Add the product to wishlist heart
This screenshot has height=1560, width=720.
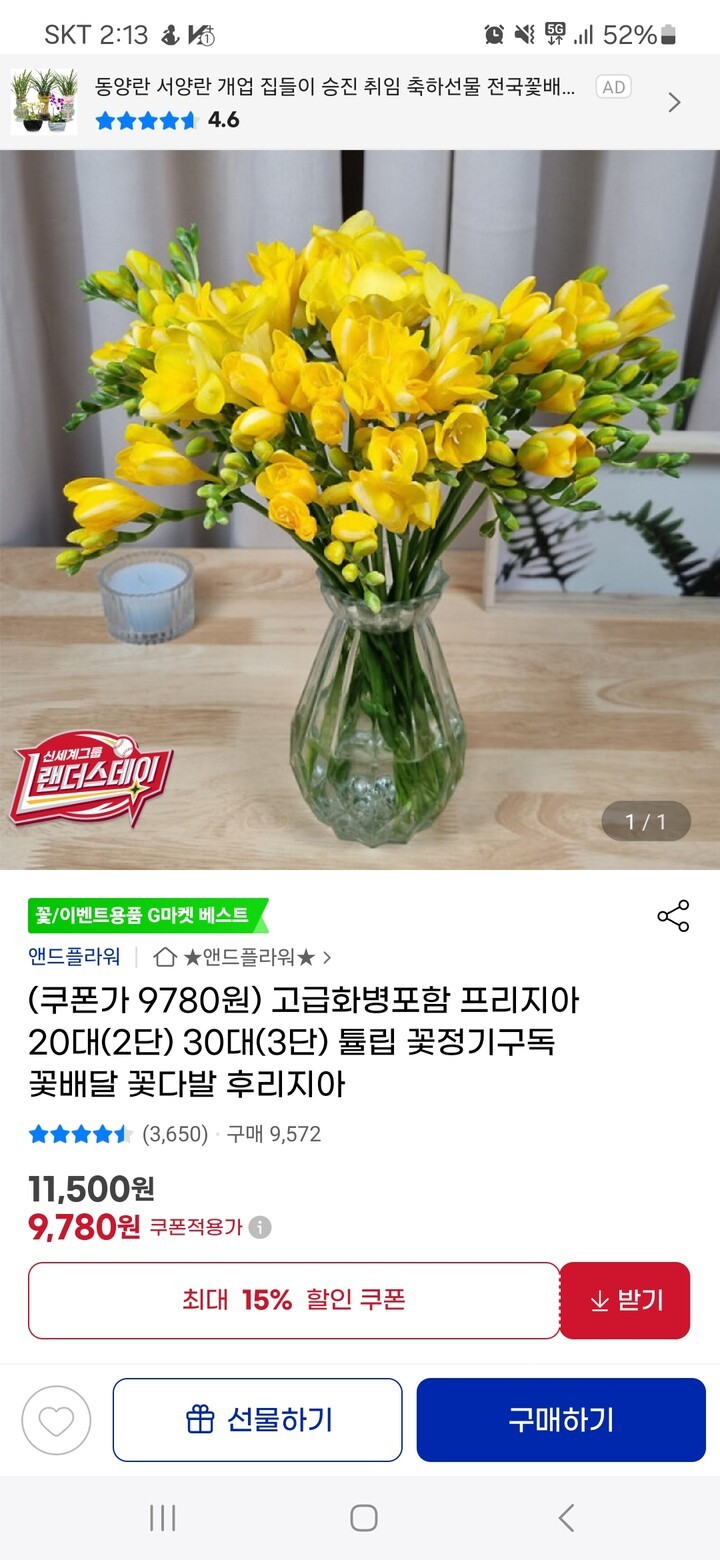tap(56, 1420)
